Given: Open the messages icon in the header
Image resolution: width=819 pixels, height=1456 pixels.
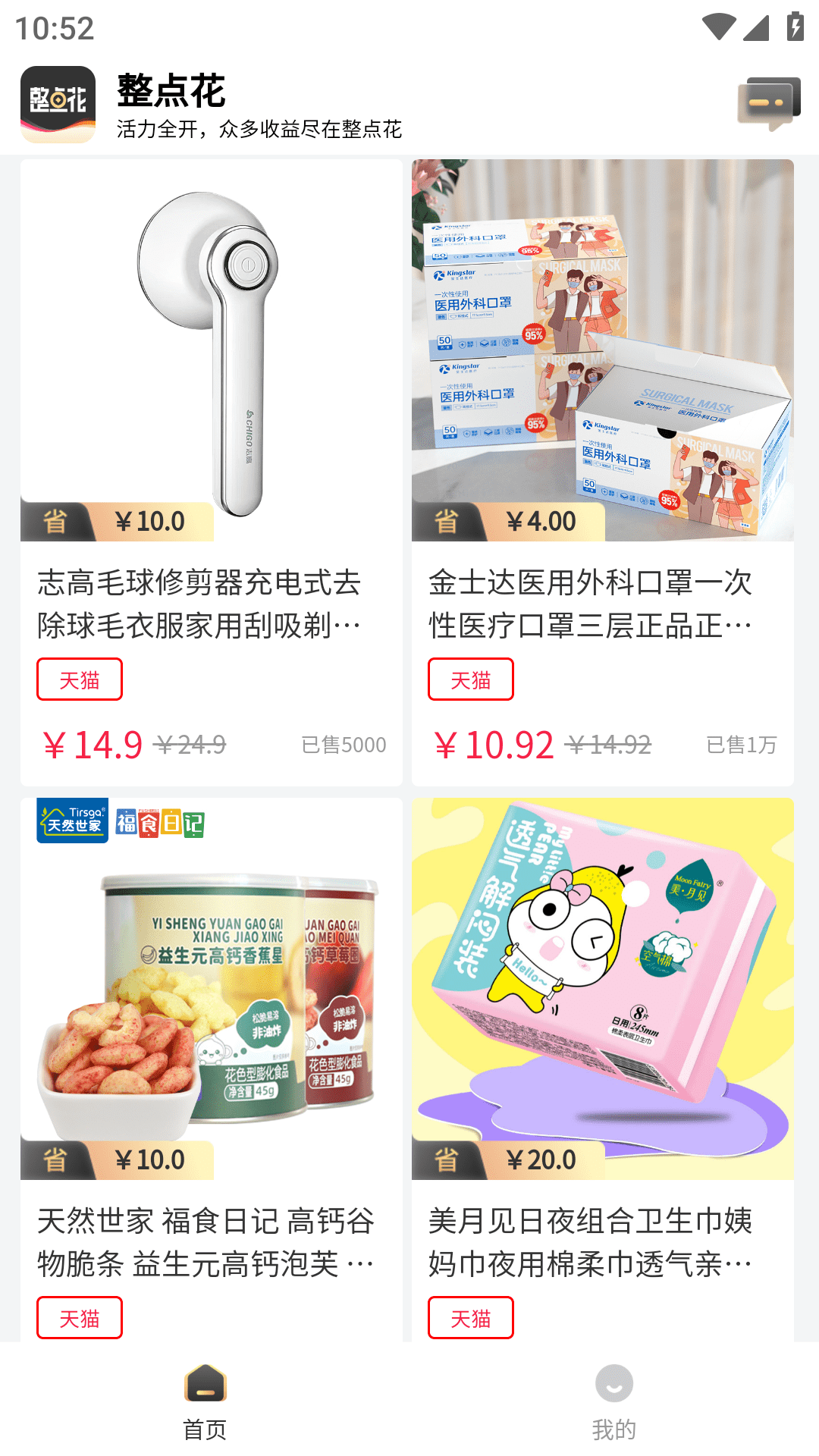Looking at the screenshot, I should [769, 103].
